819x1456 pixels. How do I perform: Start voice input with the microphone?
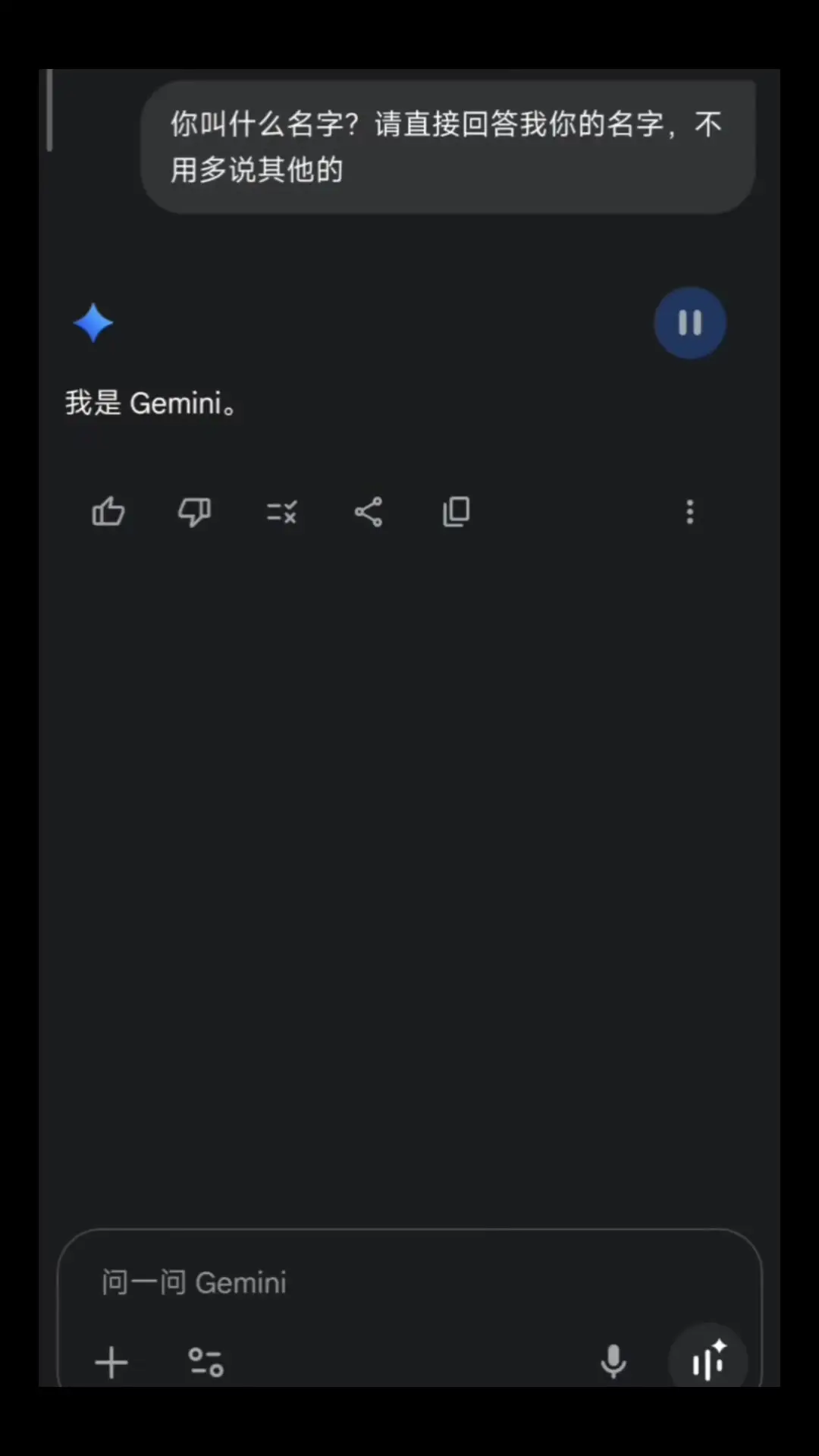[613, 1363]
